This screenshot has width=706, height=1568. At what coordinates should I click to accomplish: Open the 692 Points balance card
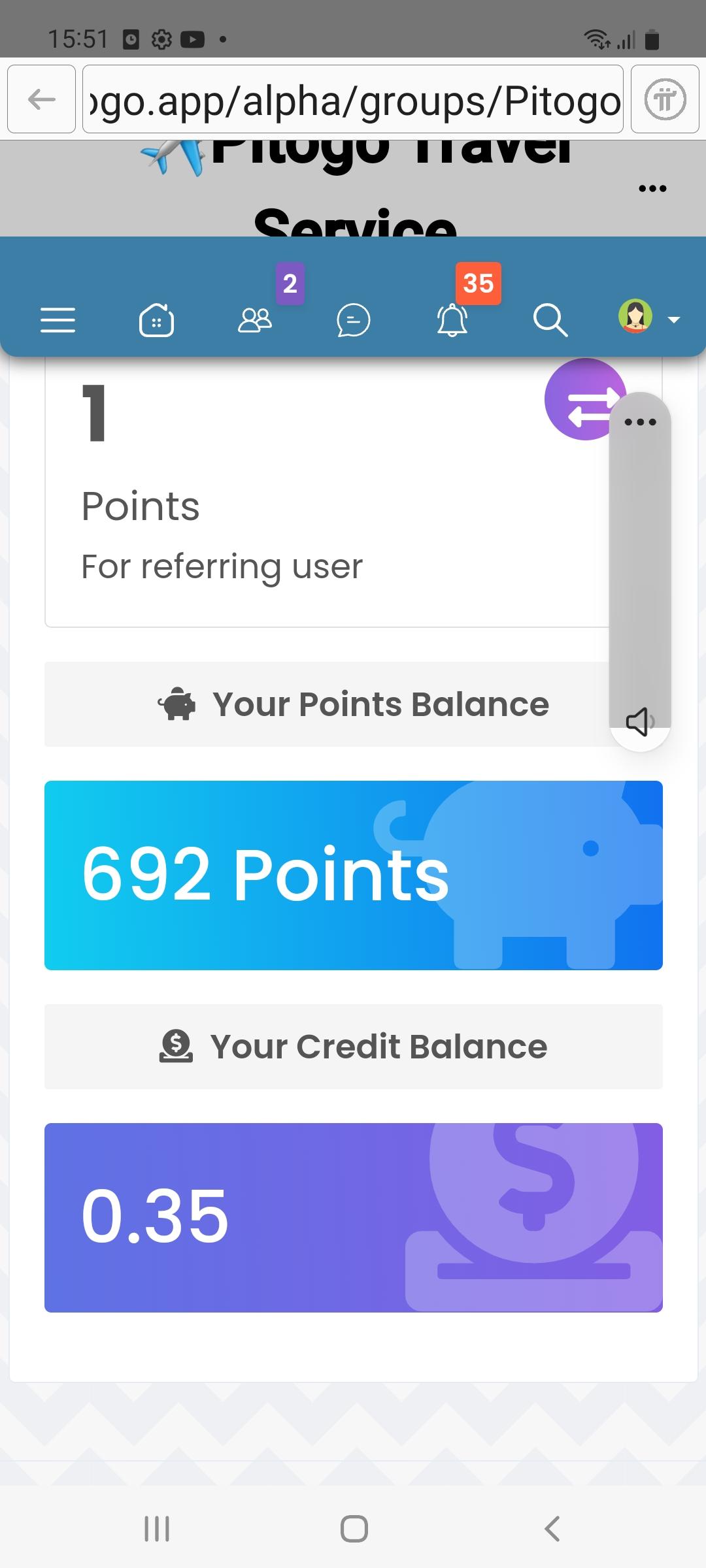coord(353,875)
